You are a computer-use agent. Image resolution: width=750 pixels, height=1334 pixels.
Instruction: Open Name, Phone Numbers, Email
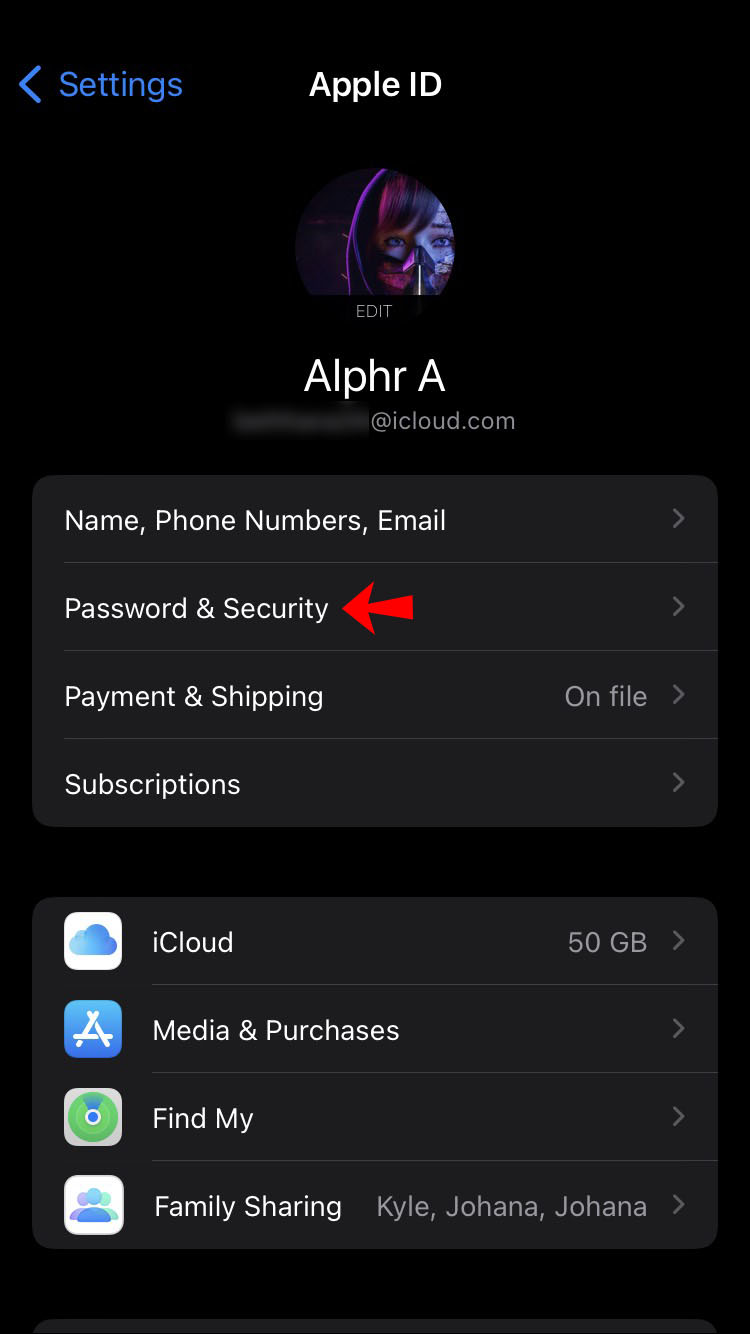[x=374, y=520]
